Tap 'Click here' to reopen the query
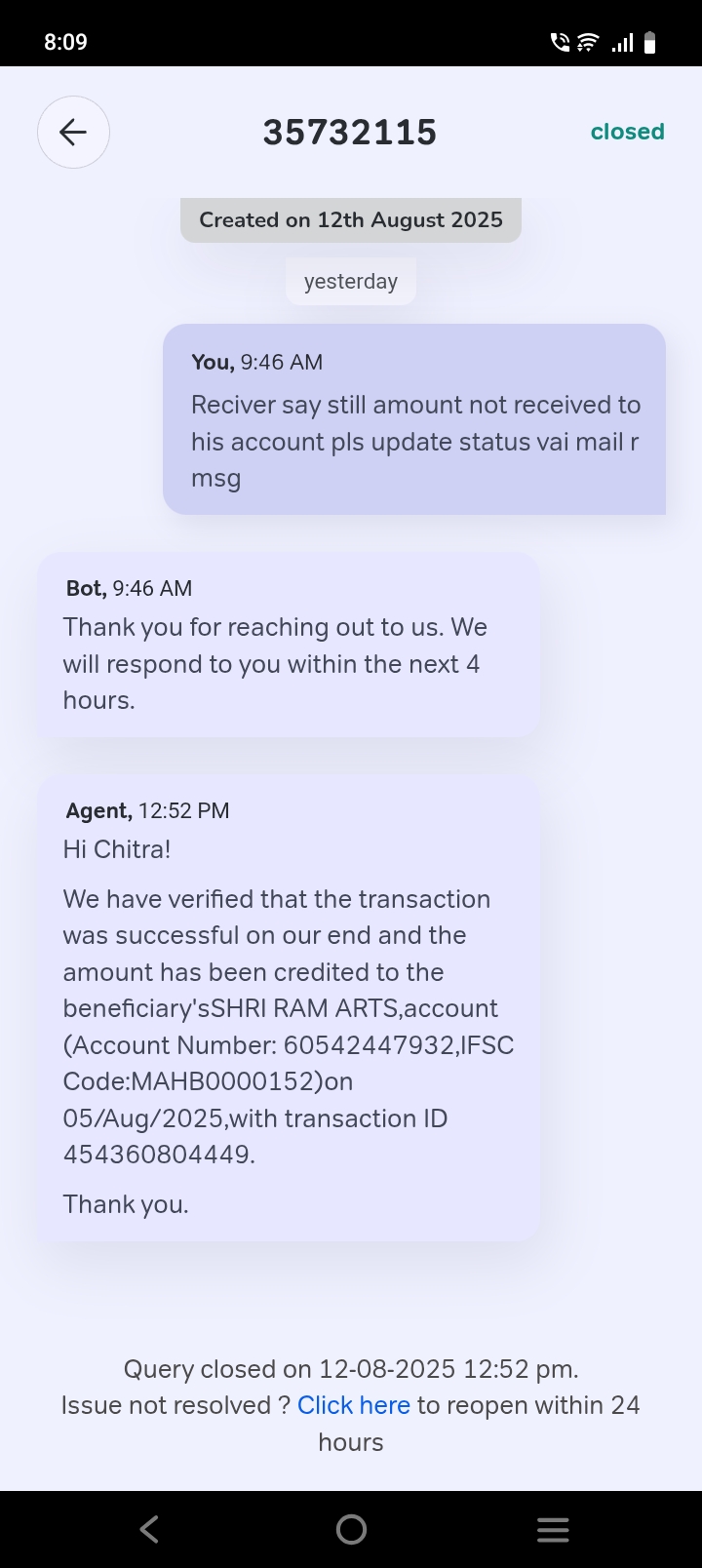Screen dimensions: 702x1568 (353, 1405)
